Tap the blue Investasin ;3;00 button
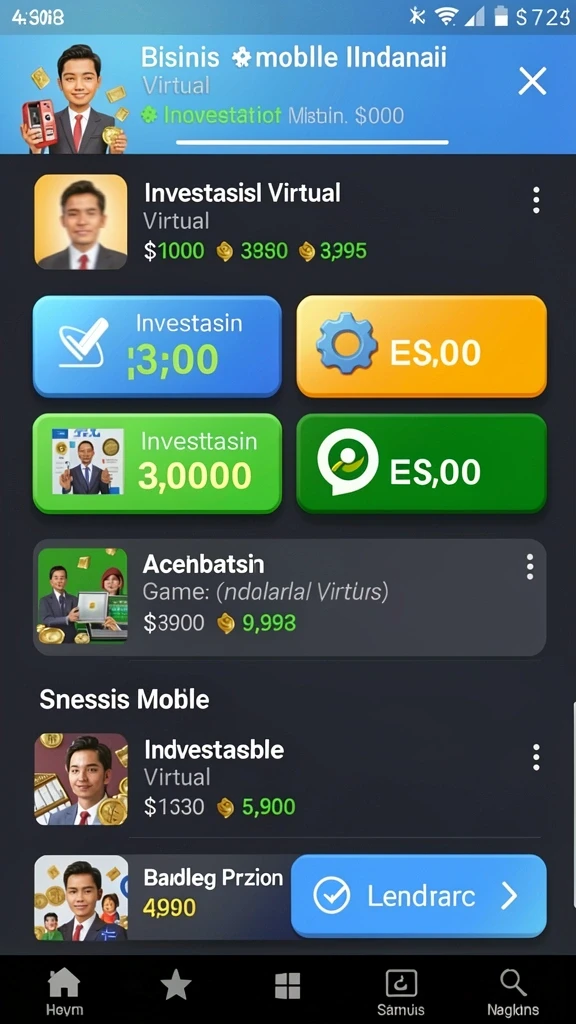576x1024 pixels. coord(157,346)
